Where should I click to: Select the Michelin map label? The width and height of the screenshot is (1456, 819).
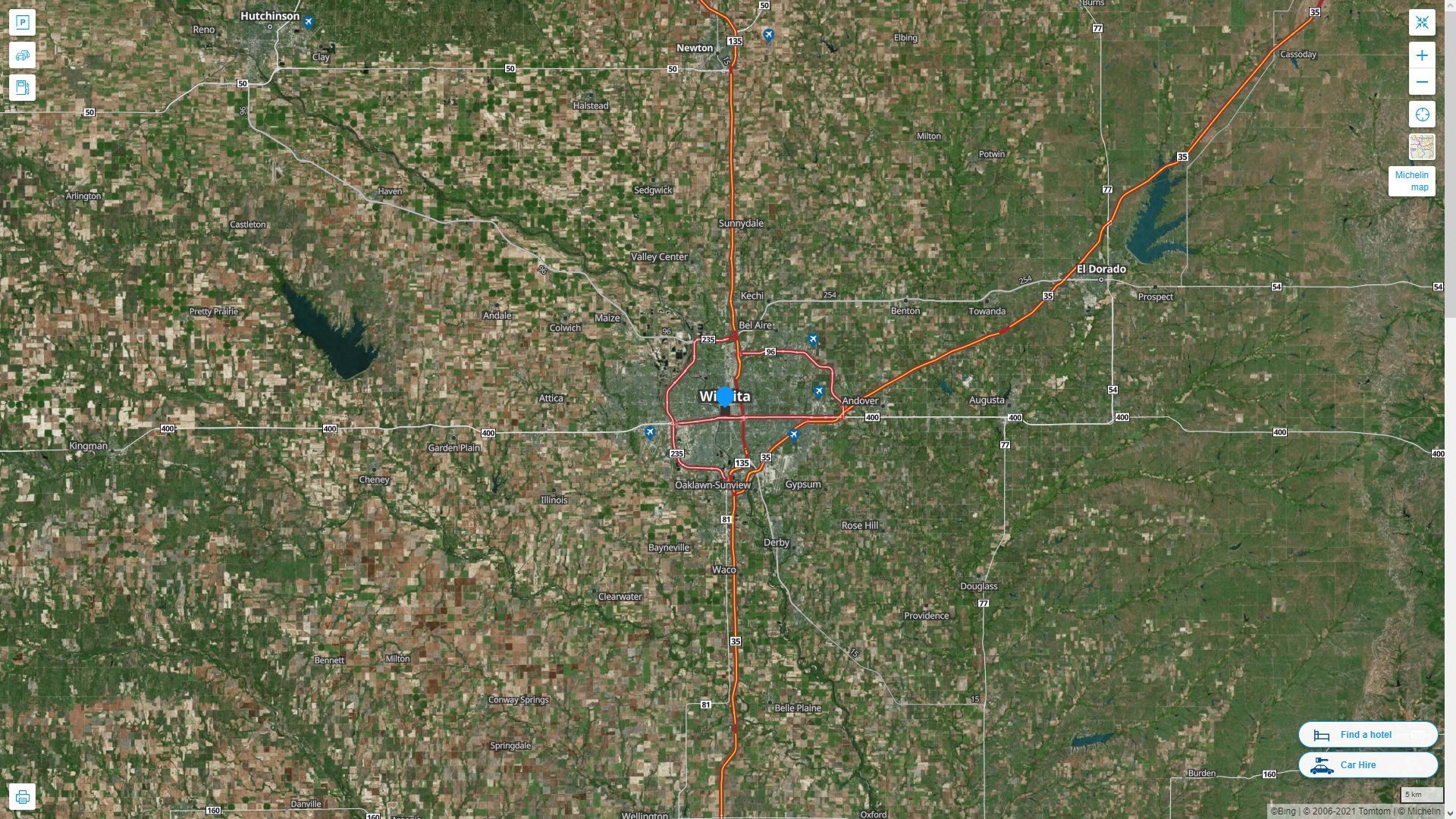click(1411, 181)
